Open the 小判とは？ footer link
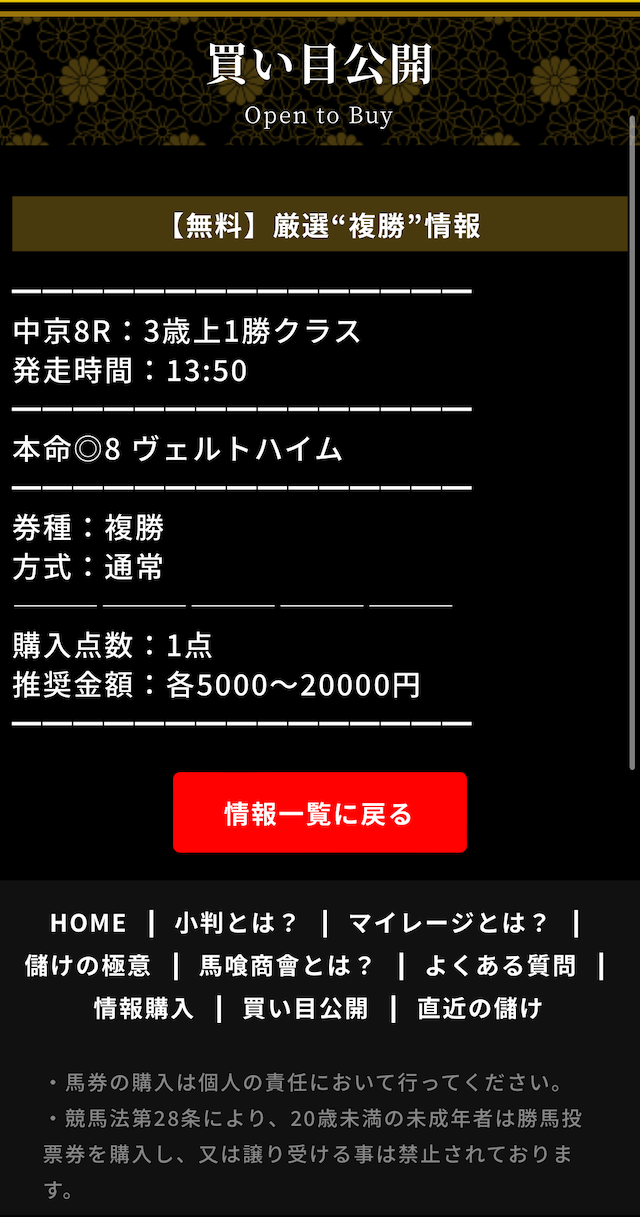Screen dimensions: 640x1217 tap(236, 922)
